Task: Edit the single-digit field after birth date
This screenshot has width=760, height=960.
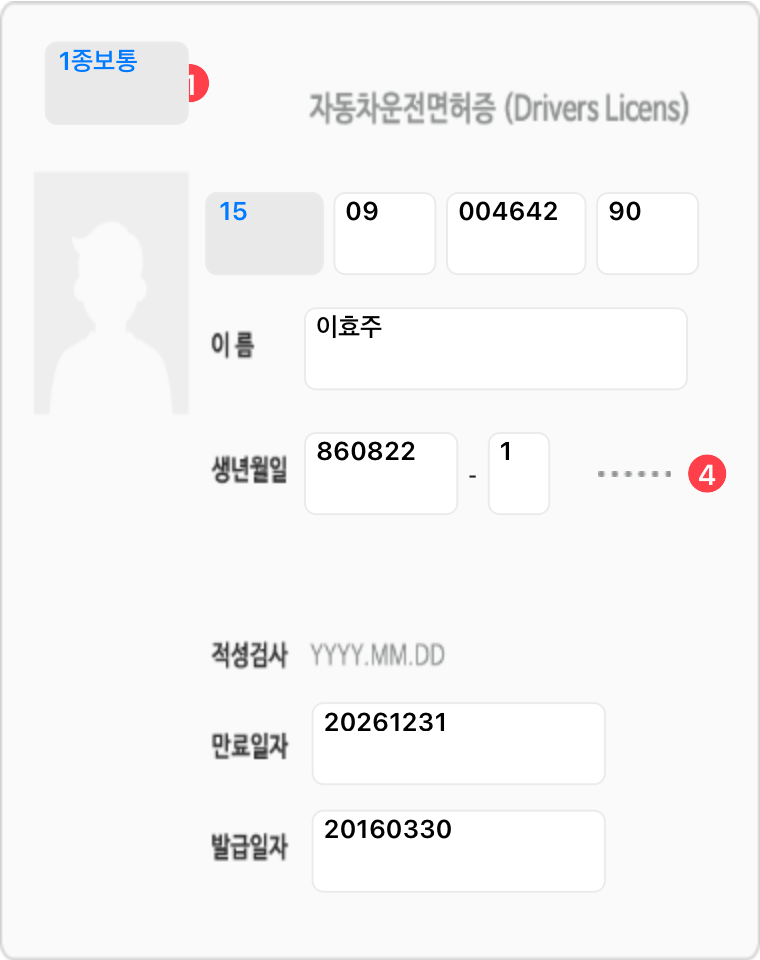Action: point(518,473)
